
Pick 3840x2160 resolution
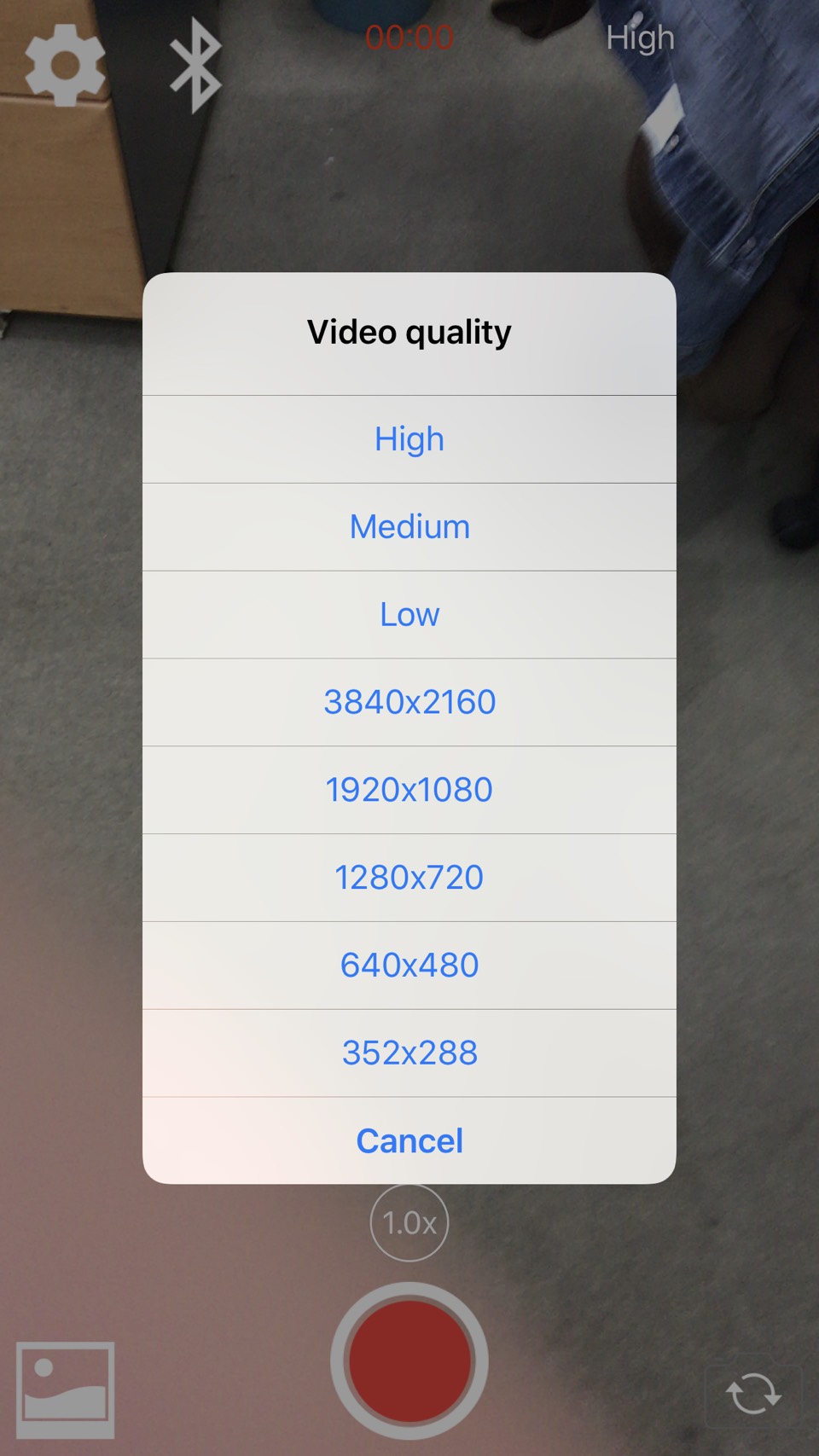pyautogui.click(x=409, y=702)
